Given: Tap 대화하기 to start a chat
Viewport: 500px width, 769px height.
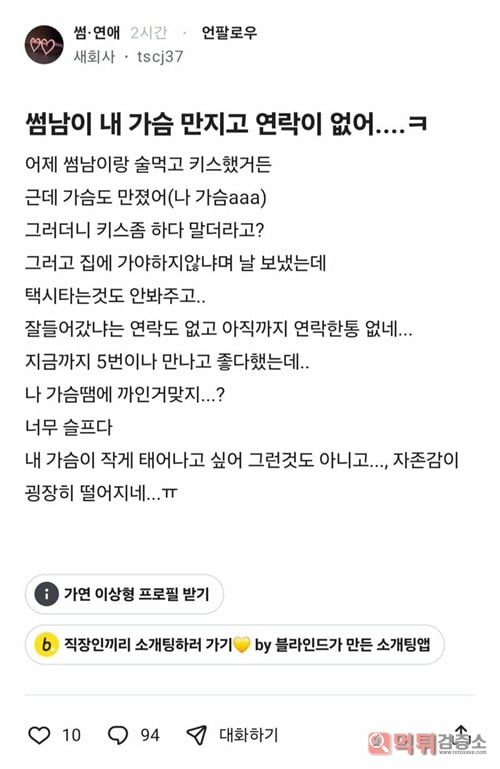Looking at the screenshot, I should [x=249, y=734].
